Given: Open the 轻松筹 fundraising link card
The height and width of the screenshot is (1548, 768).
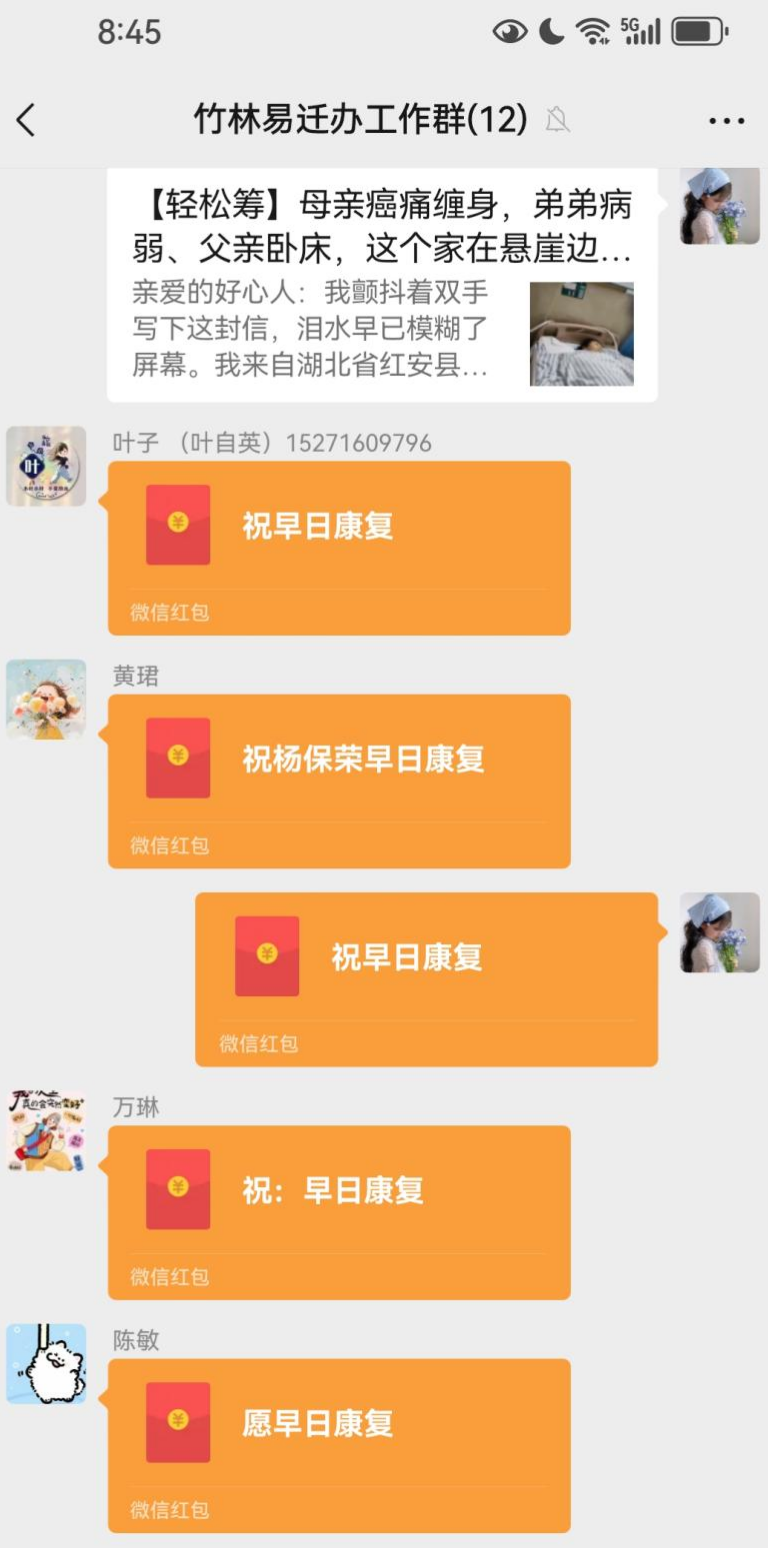Looking at the screenshot, I should (382, 285).
